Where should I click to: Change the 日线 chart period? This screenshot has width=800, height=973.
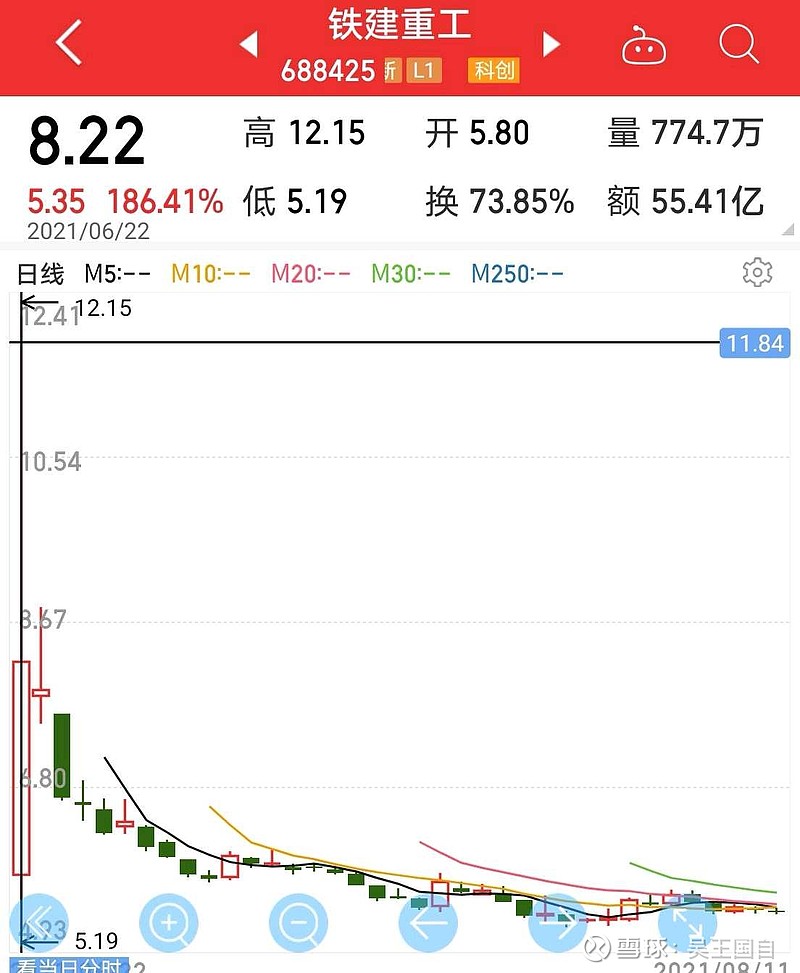(41, 273)
